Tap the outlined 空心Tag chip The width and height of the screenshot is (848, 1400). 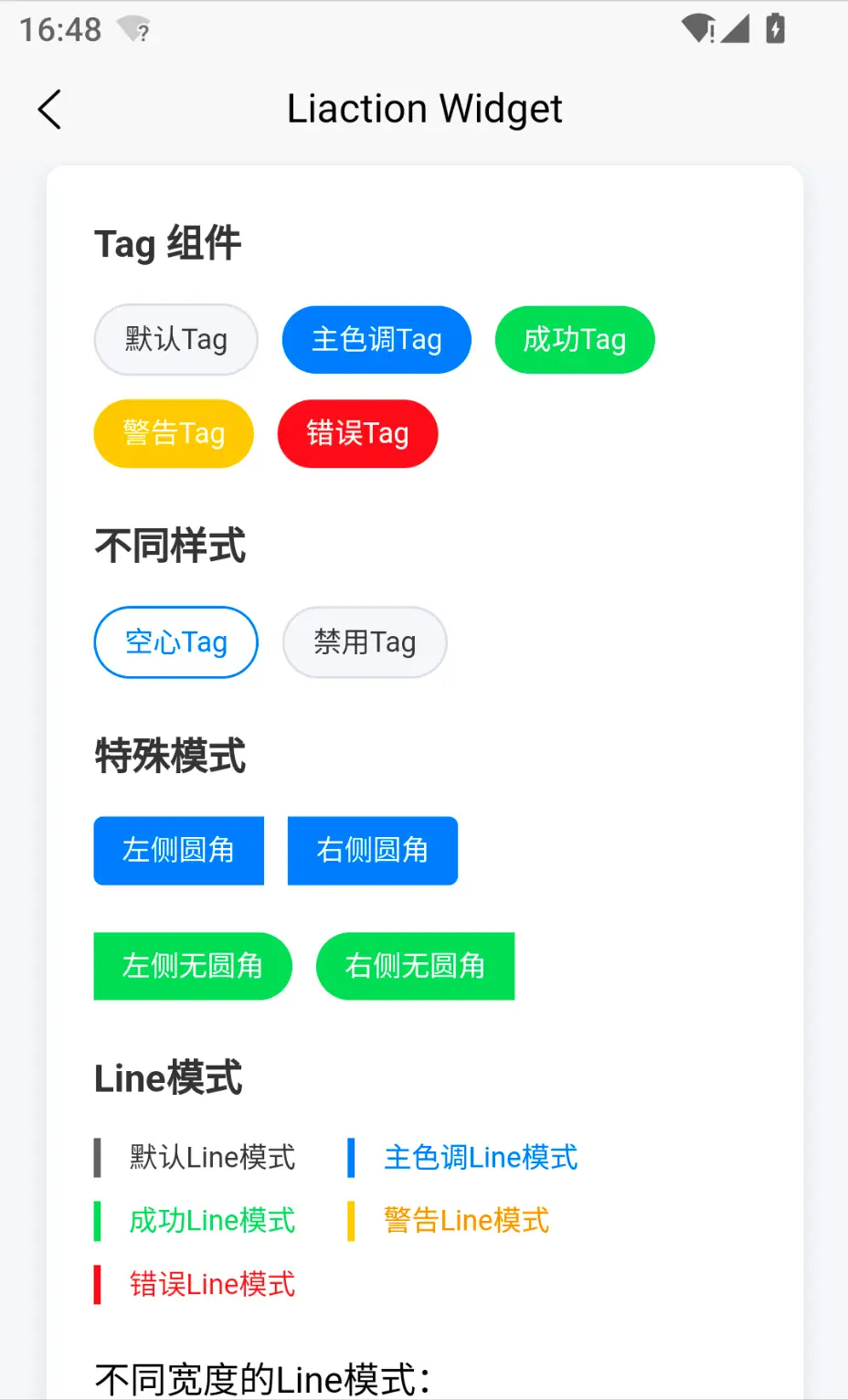click(x=175, y=642)
